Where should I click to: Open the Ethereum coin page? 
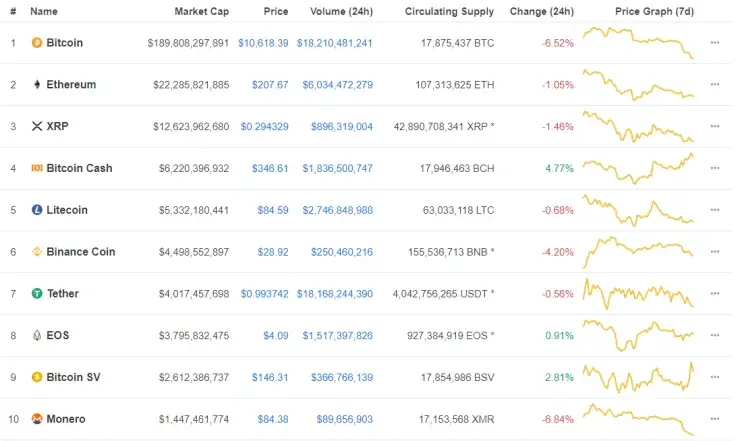tap(71, 85)
